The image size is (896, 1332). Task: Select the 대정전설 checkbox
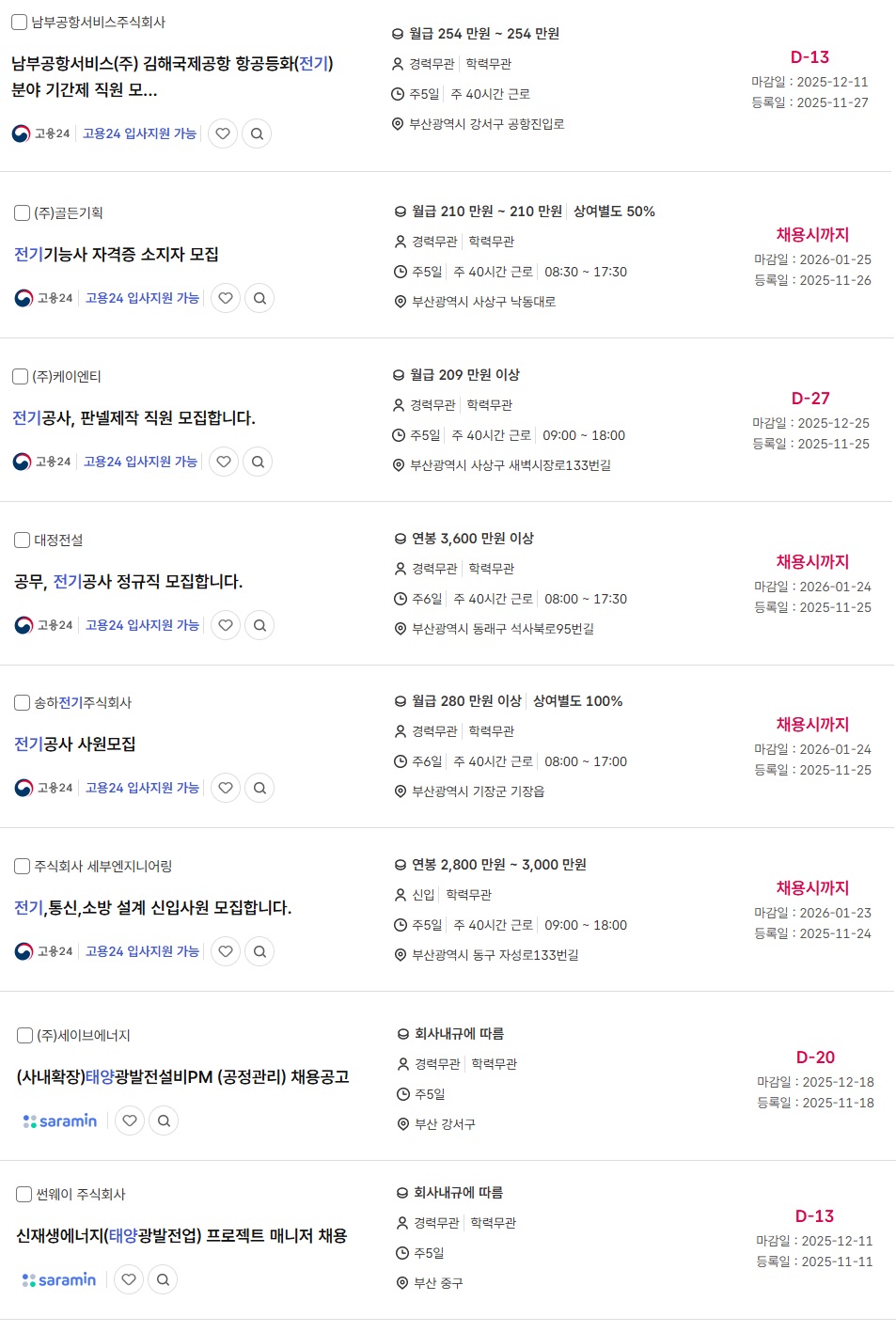[x=23, y=541]
